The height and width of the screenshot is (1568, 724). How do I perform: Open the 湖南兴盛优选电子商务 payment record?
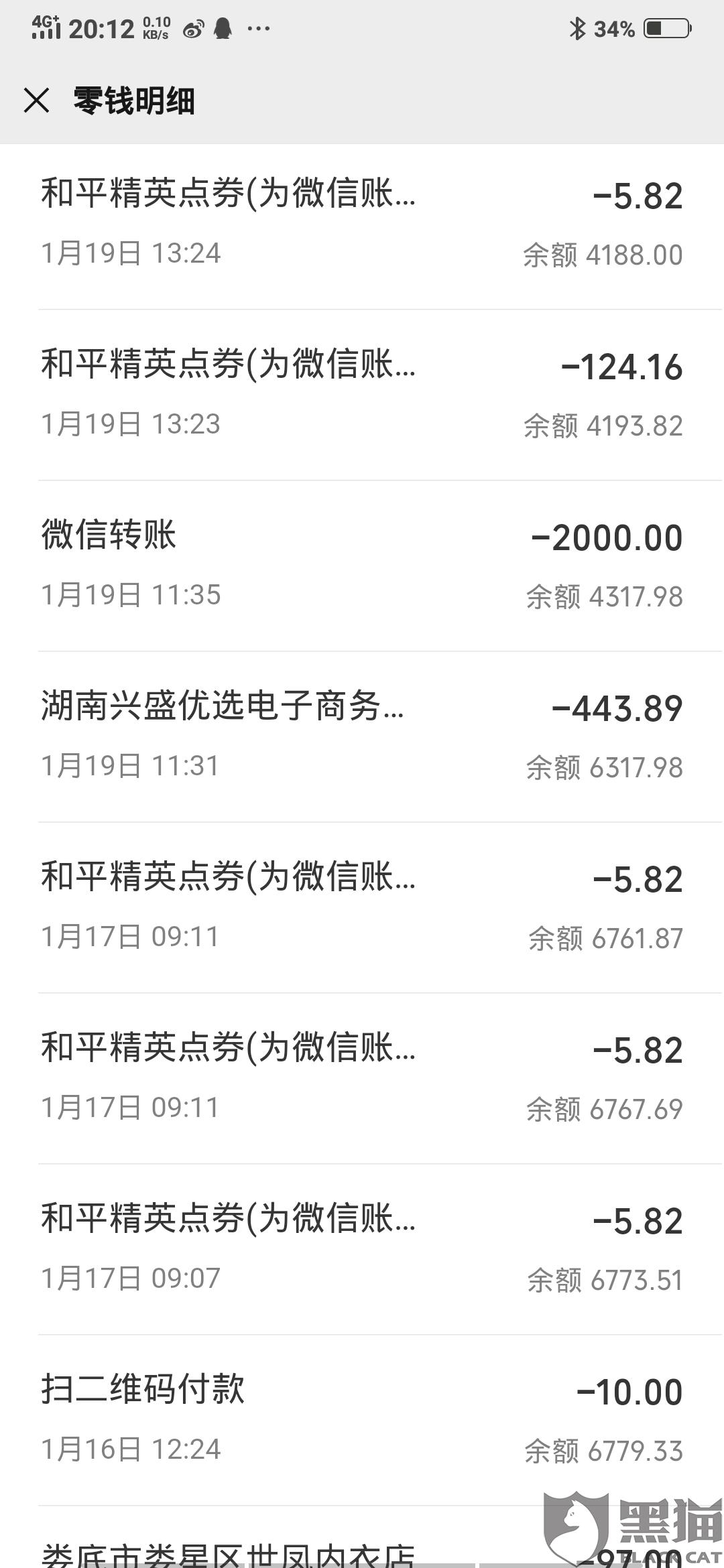tap(362, 737)
